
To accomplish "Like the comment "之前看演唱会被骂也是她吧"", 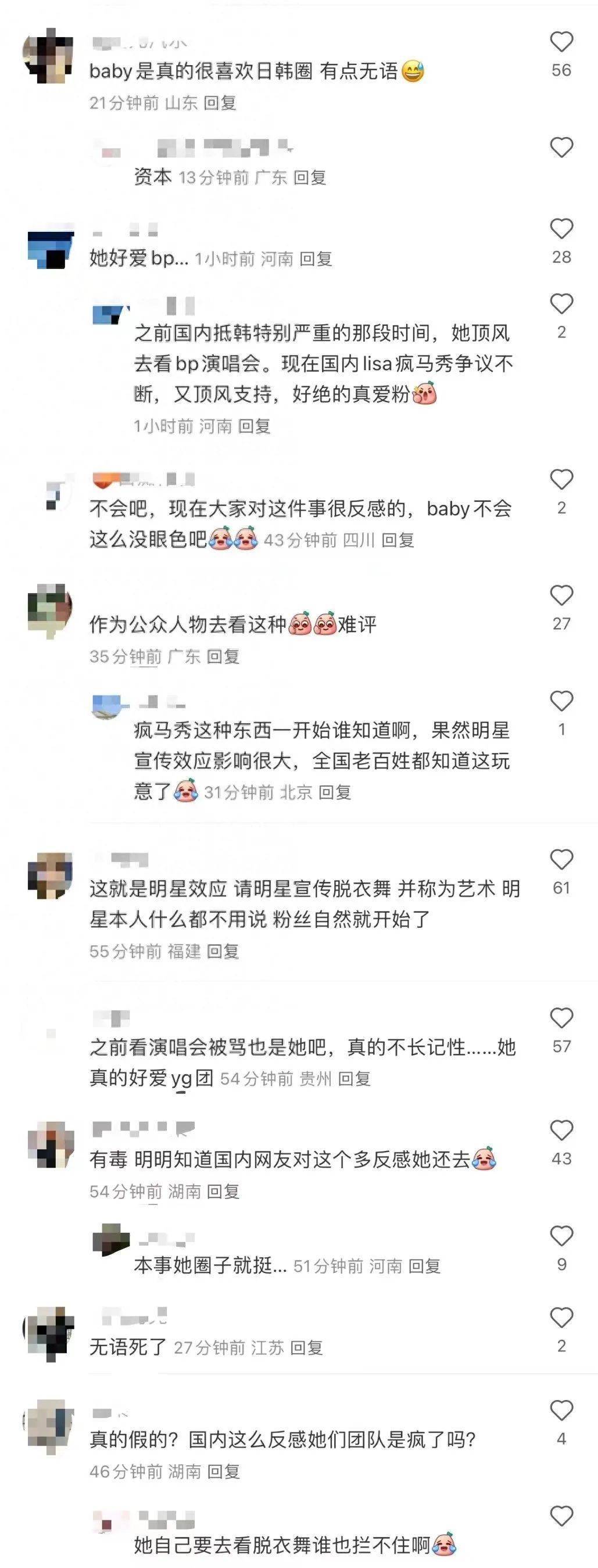I will click(x=561, y=1018).
